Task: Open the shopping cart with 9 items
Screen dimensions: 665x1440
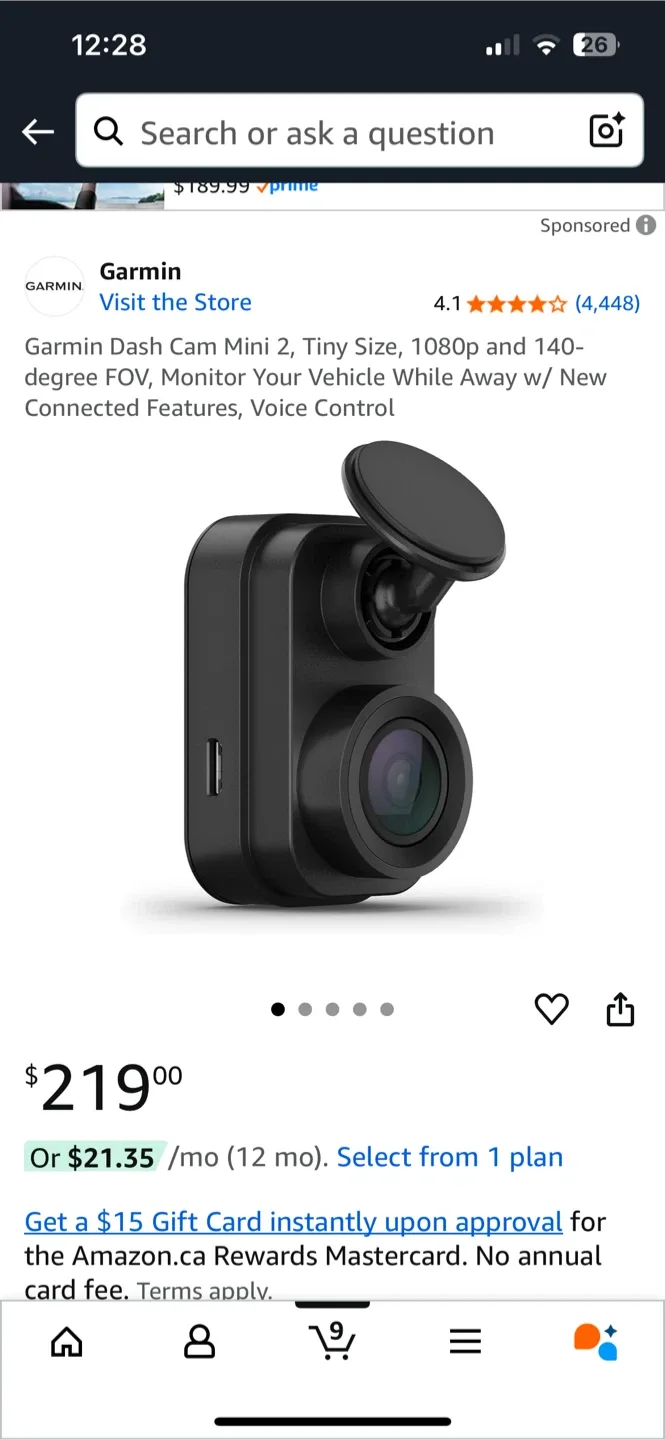Action: pos(332,1340)
